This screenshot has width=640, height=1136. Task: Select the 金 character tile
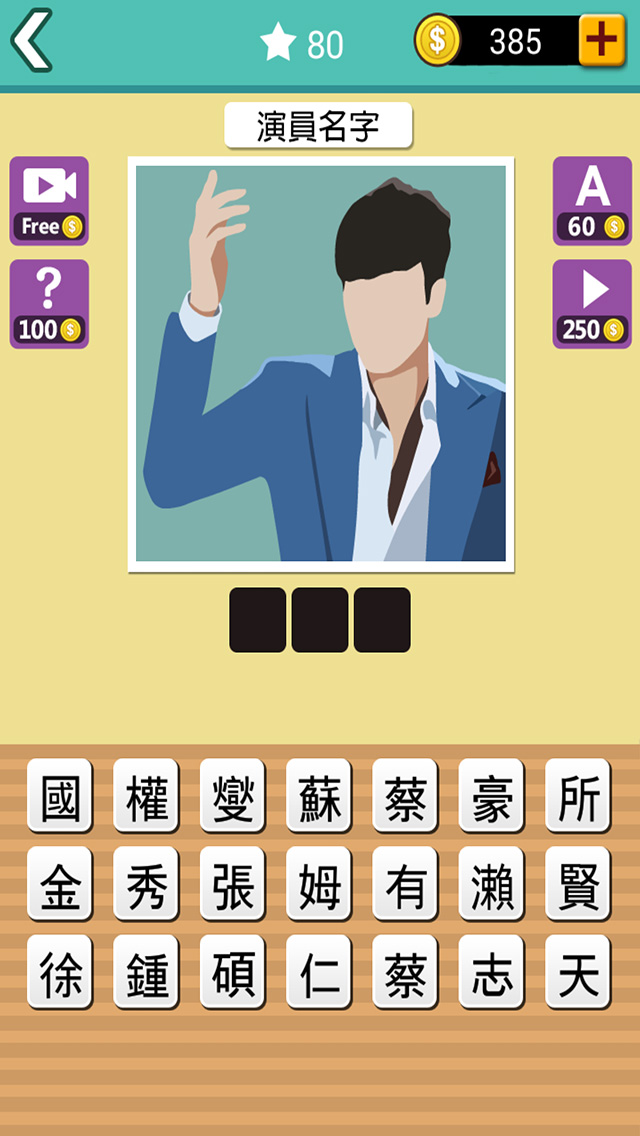point(60,884)
